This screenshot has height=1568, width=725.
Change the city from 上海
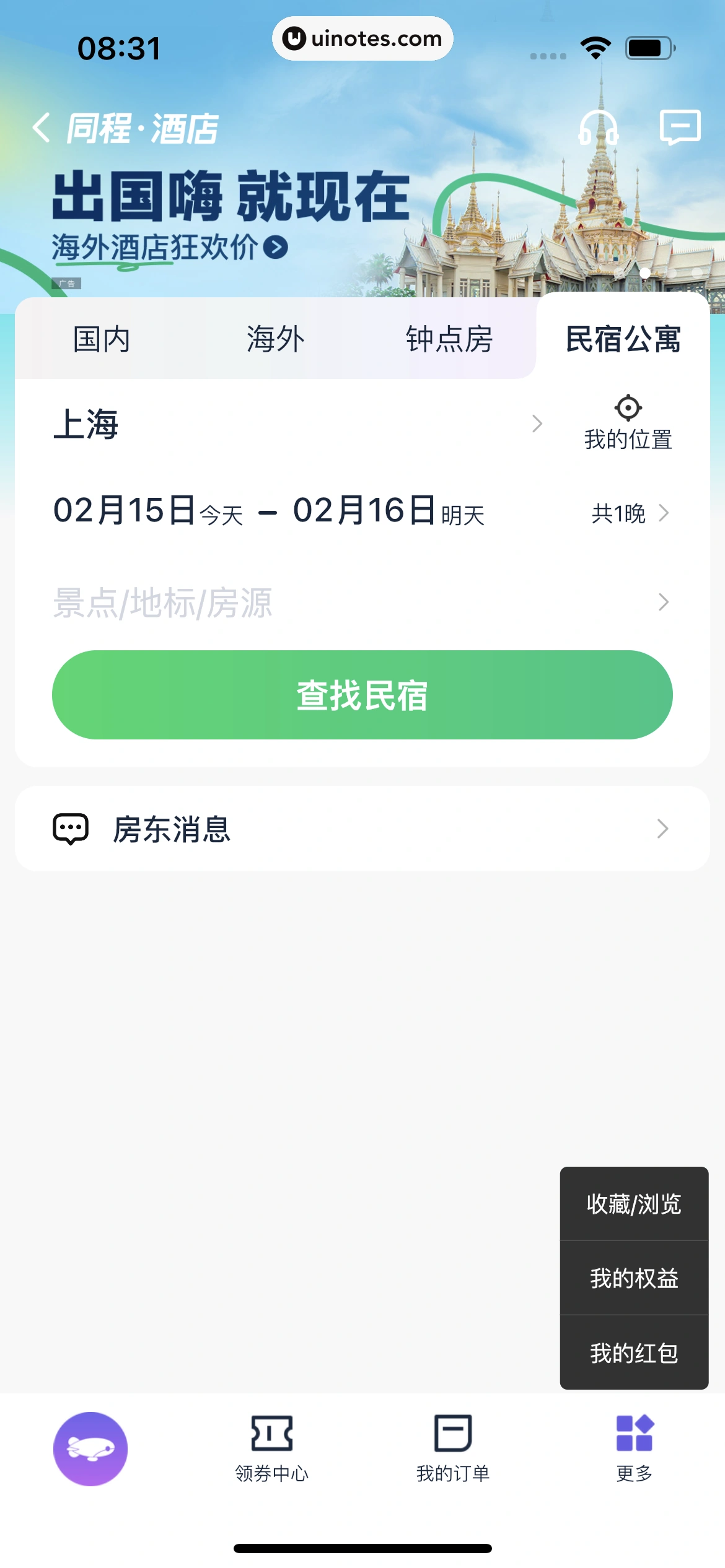pyautogui.click(x=291, y=424)
